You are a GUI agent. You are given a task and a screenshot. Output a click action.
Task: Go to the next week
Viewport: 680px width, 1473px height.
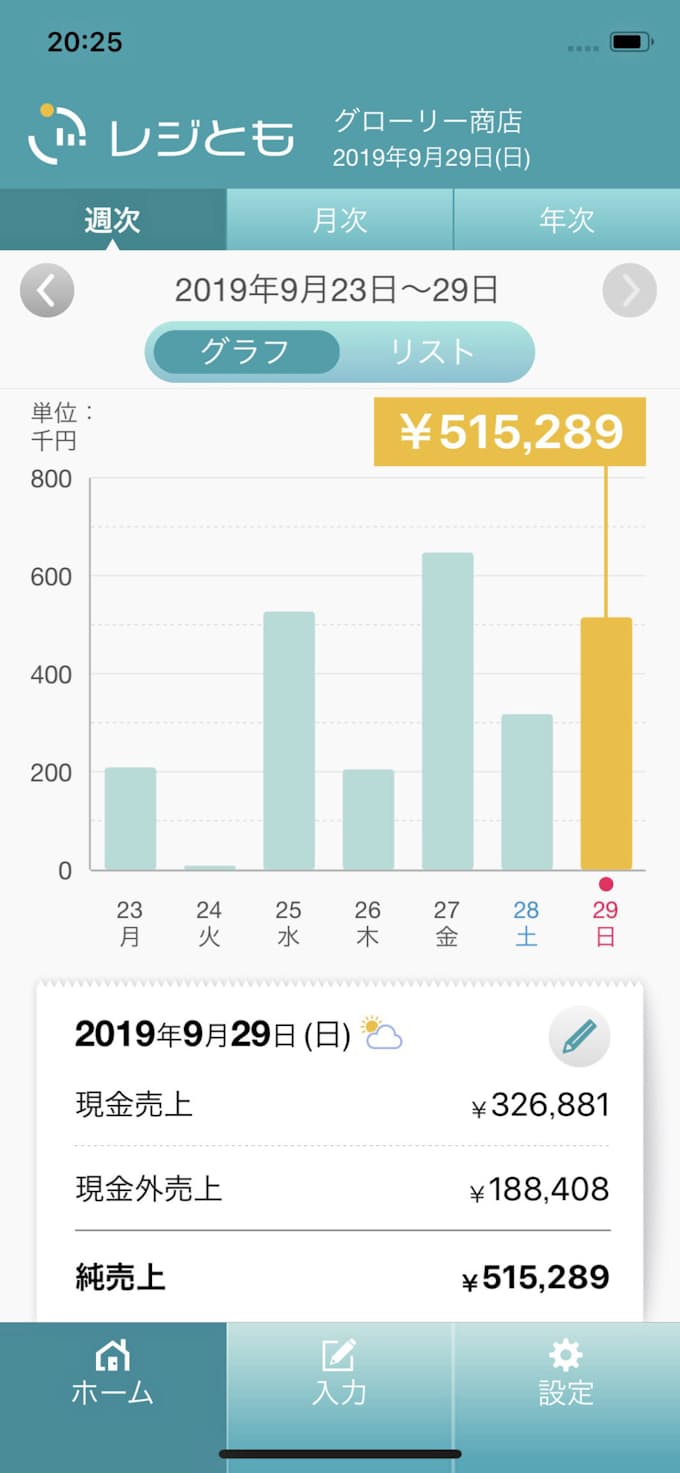pos(629,291)
